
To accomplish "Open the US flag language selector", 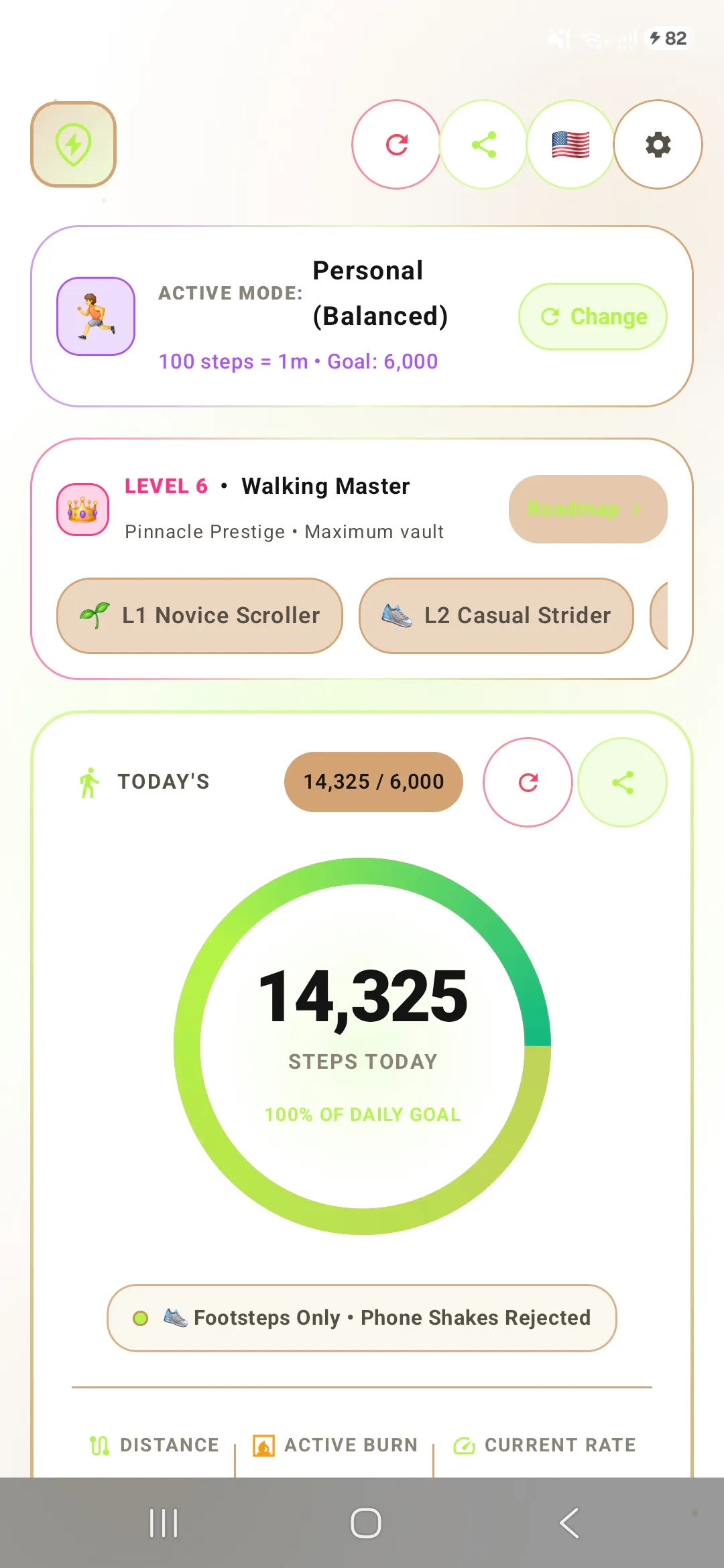I will click(x=570, y=144).
